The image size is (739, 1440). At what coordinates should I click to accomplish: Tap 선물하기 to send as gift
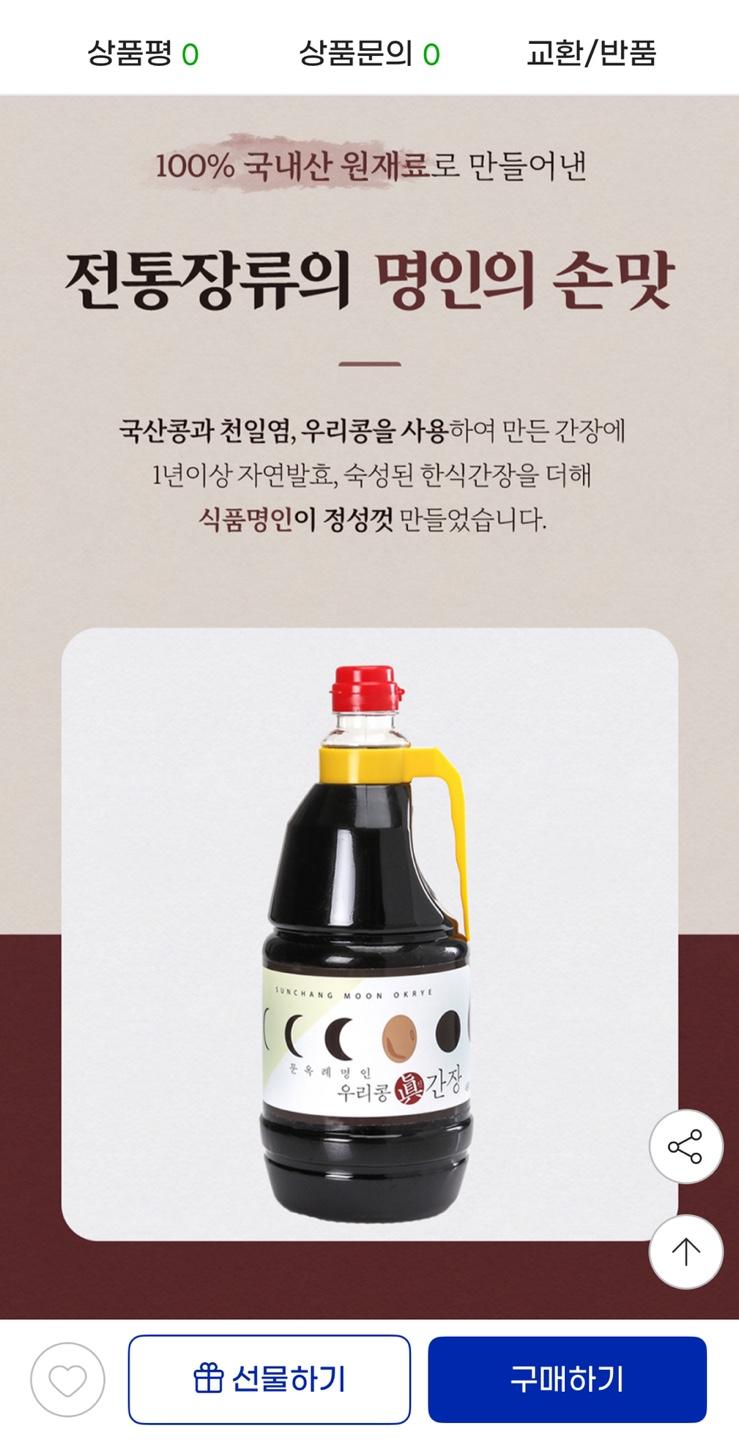[x=269, y=1380]
